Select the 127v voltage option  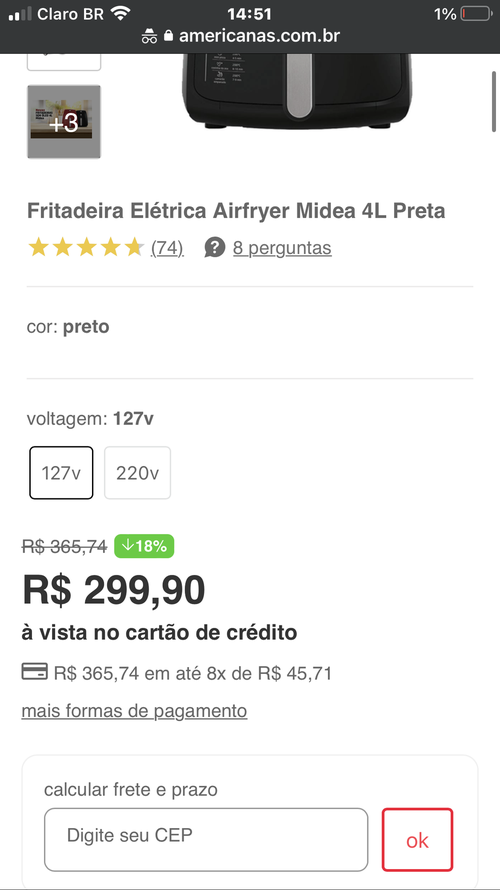point(61,473)
